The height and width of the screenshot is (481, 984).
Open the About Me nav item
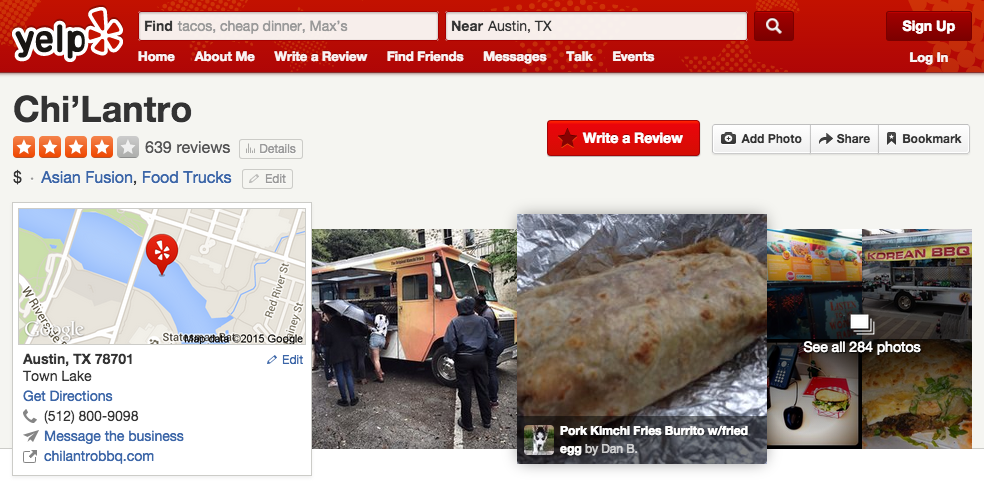tap(224, 57)
